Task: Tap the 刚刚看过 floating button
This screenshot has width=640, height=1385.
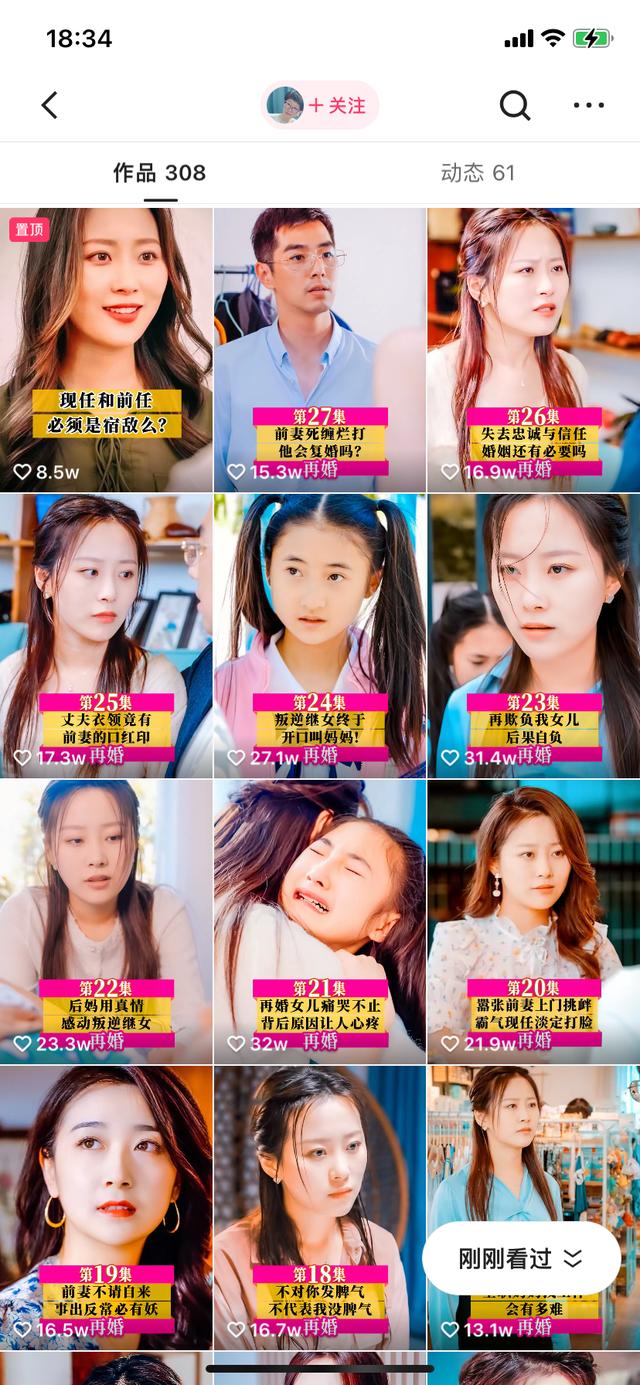Action: (521, 1258)
